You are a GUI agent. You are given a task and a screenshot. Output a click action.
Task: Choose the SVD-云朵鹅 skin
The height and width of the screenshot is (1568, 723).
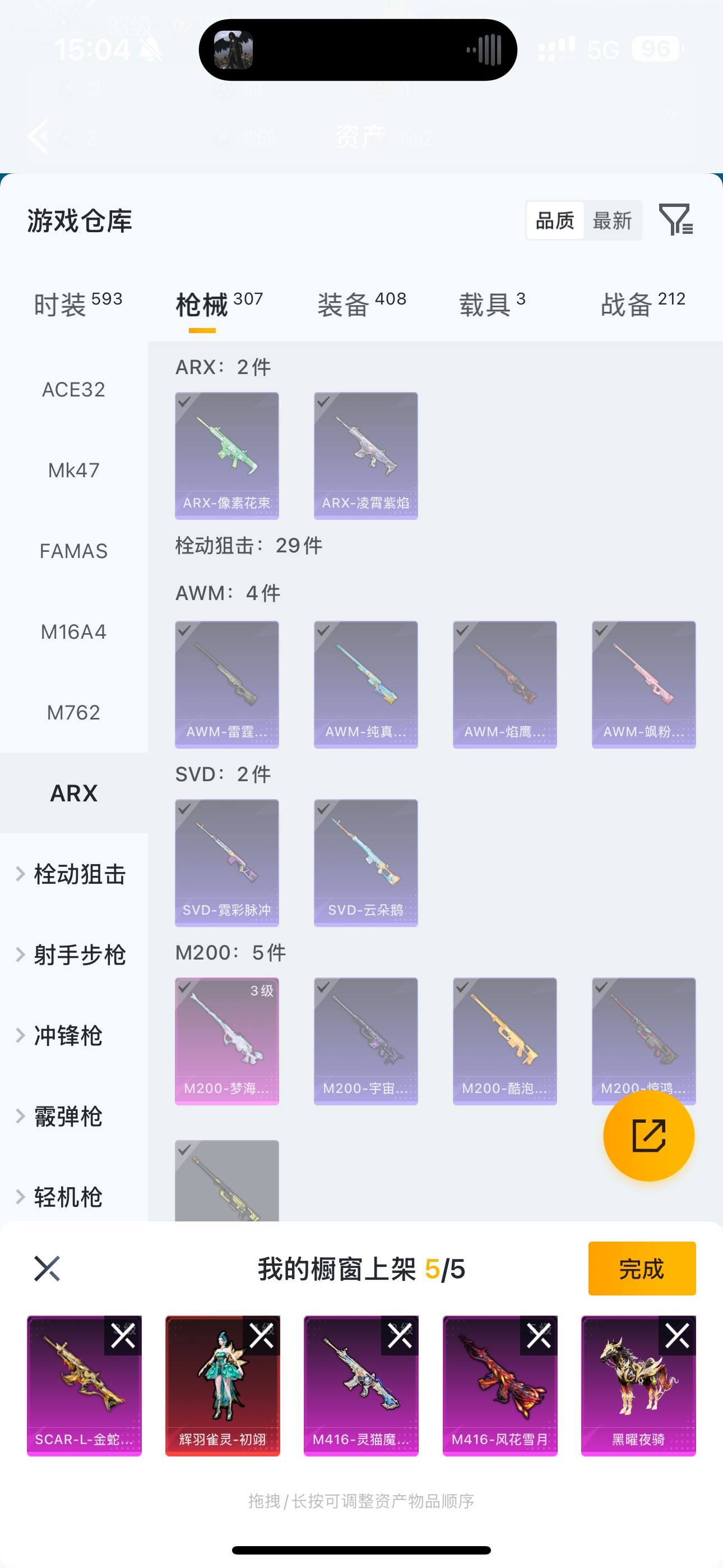[366, 863]
